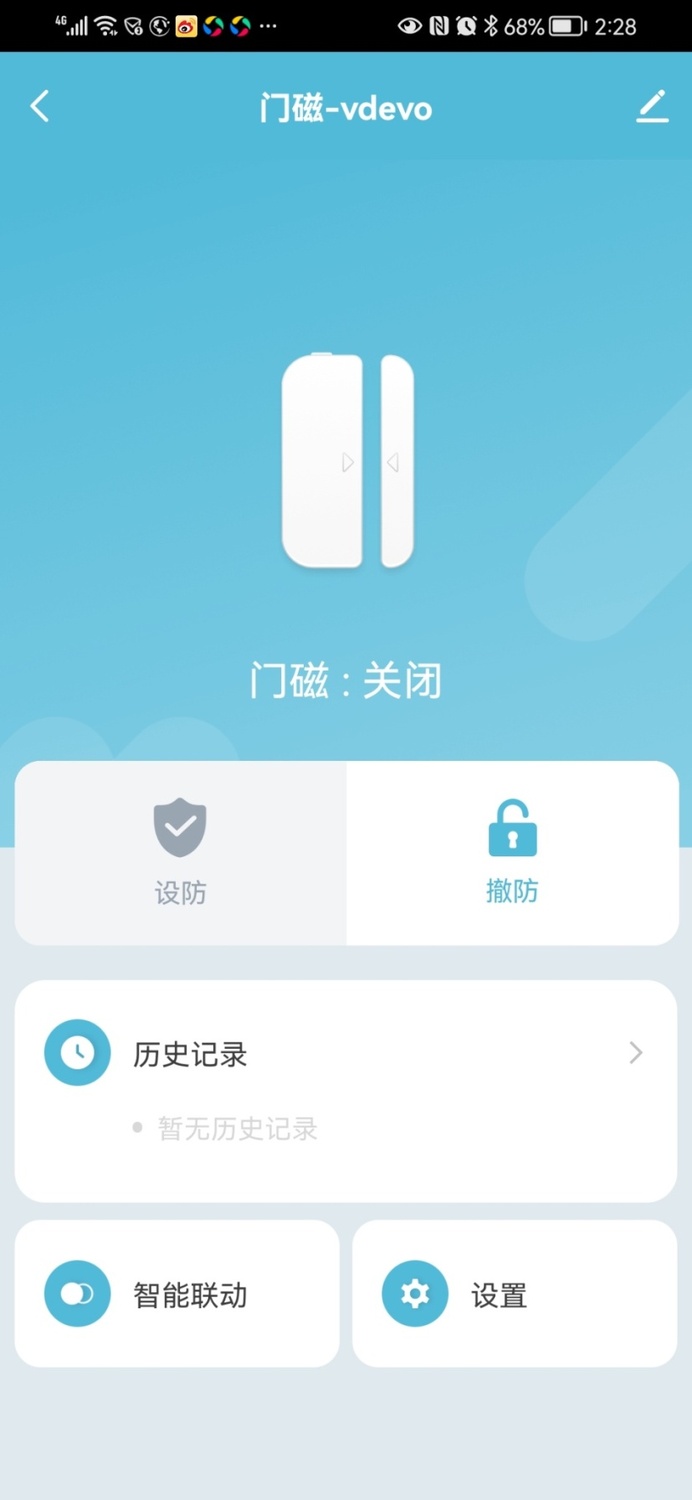Open 历史记录 history records

point(345,1054)
